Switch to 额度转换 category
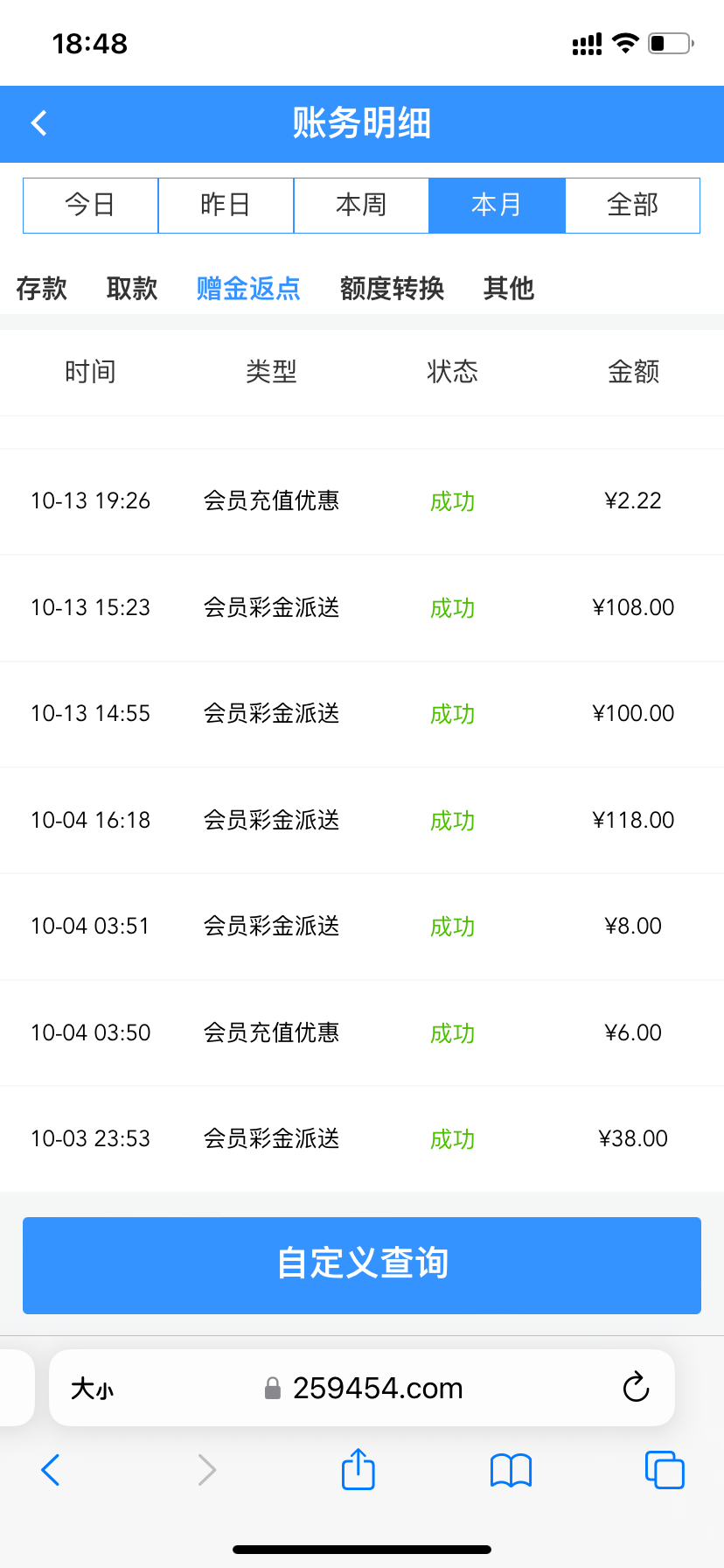 click(392, 288)
